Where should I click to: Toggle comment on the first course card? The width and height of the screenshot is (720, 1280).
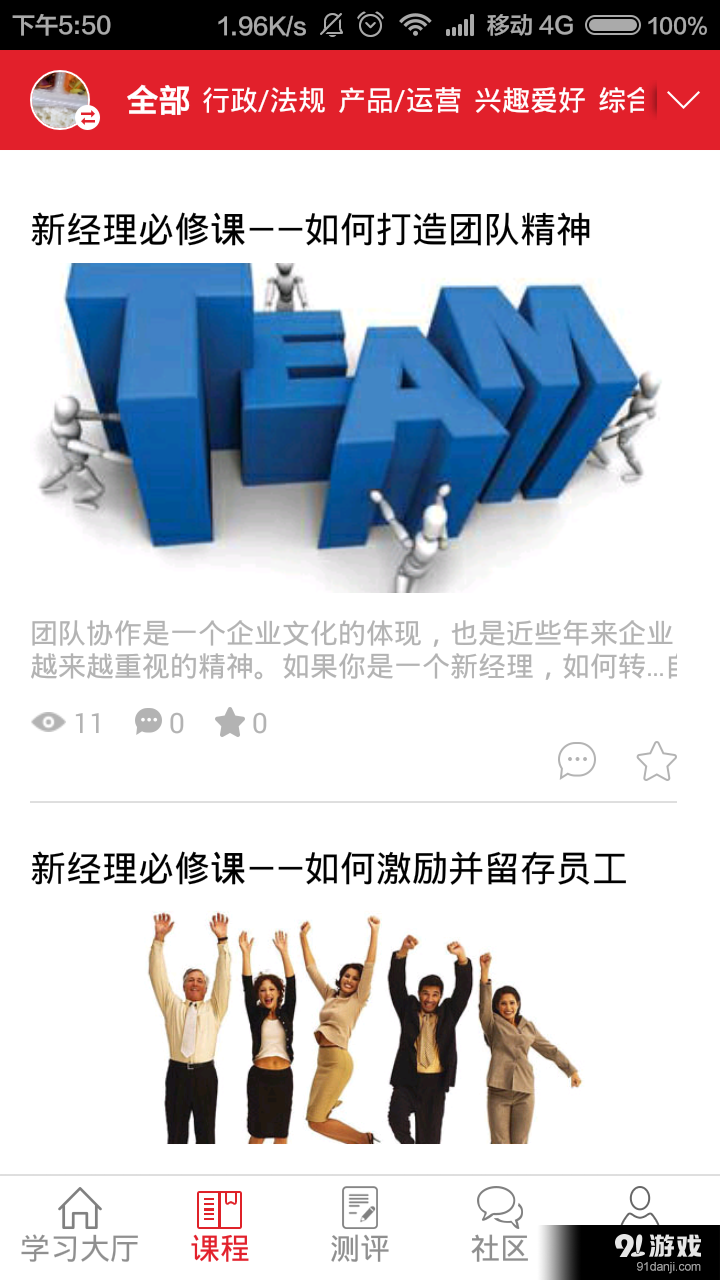[x=578, y=760]
